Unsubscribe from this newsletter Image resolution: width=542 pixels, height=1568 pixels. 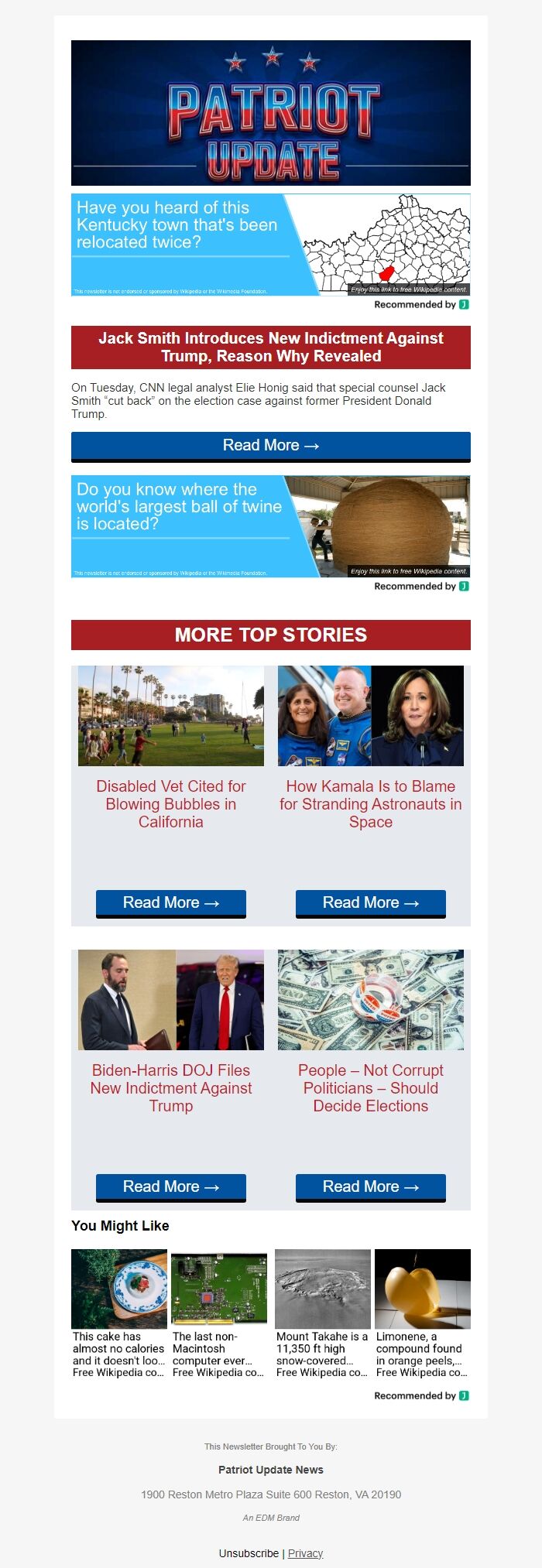(x=249, y=1553)
